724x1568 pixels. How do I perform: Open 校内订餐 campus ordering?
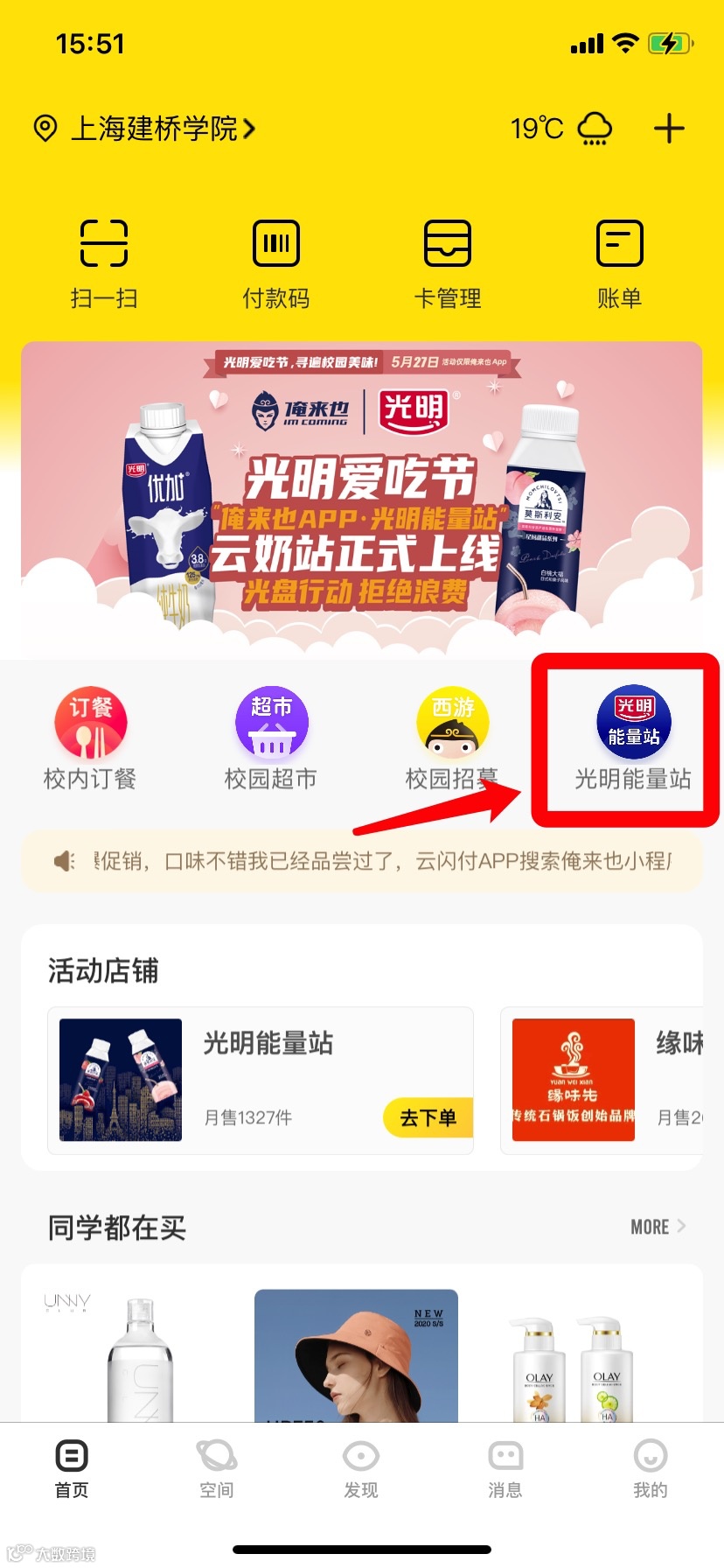(x=90, y=739)
